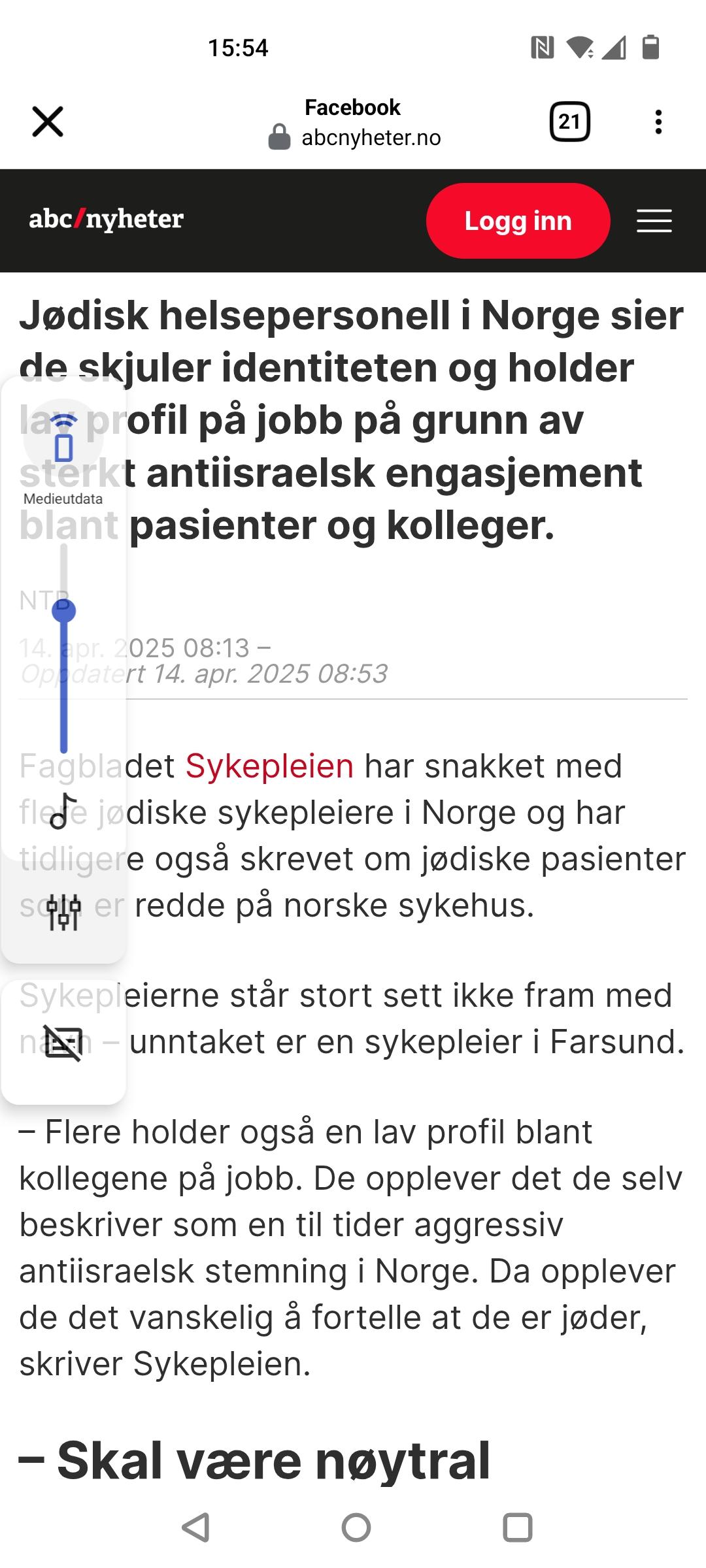Close the in-app browser tab

tap(48, 122)
